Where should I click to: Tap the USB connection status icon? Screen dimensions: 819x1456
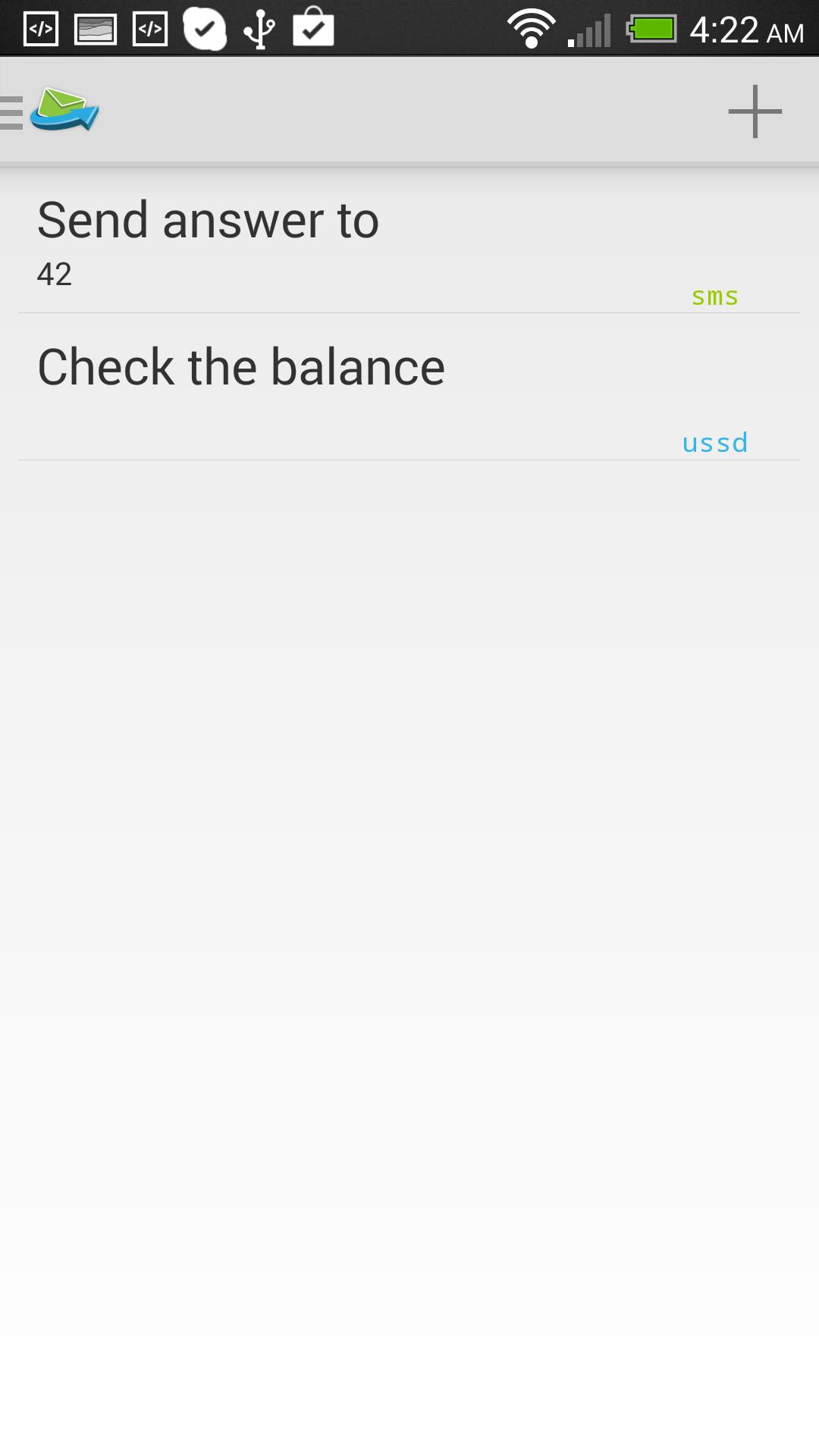click(x=258, y=29)
